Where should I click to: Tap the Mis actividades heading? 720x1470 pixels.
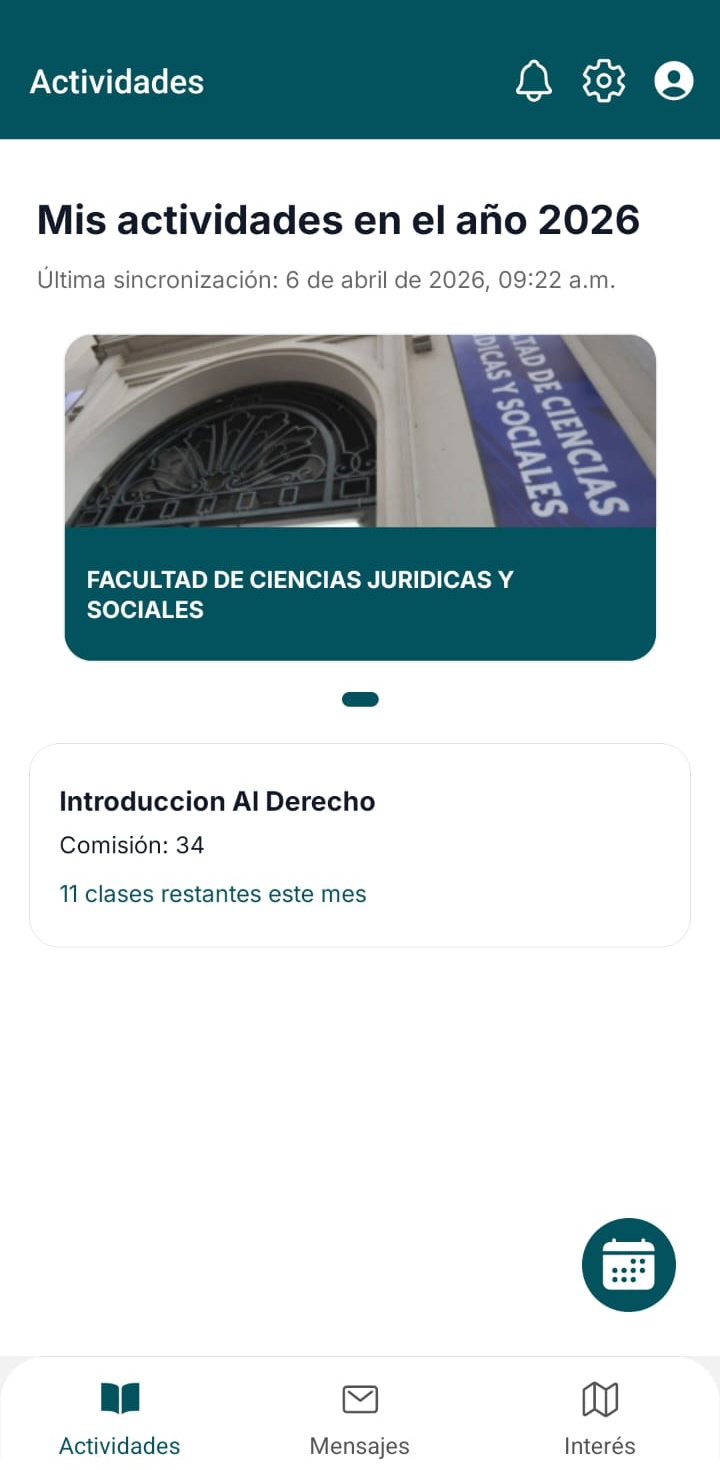337,220
